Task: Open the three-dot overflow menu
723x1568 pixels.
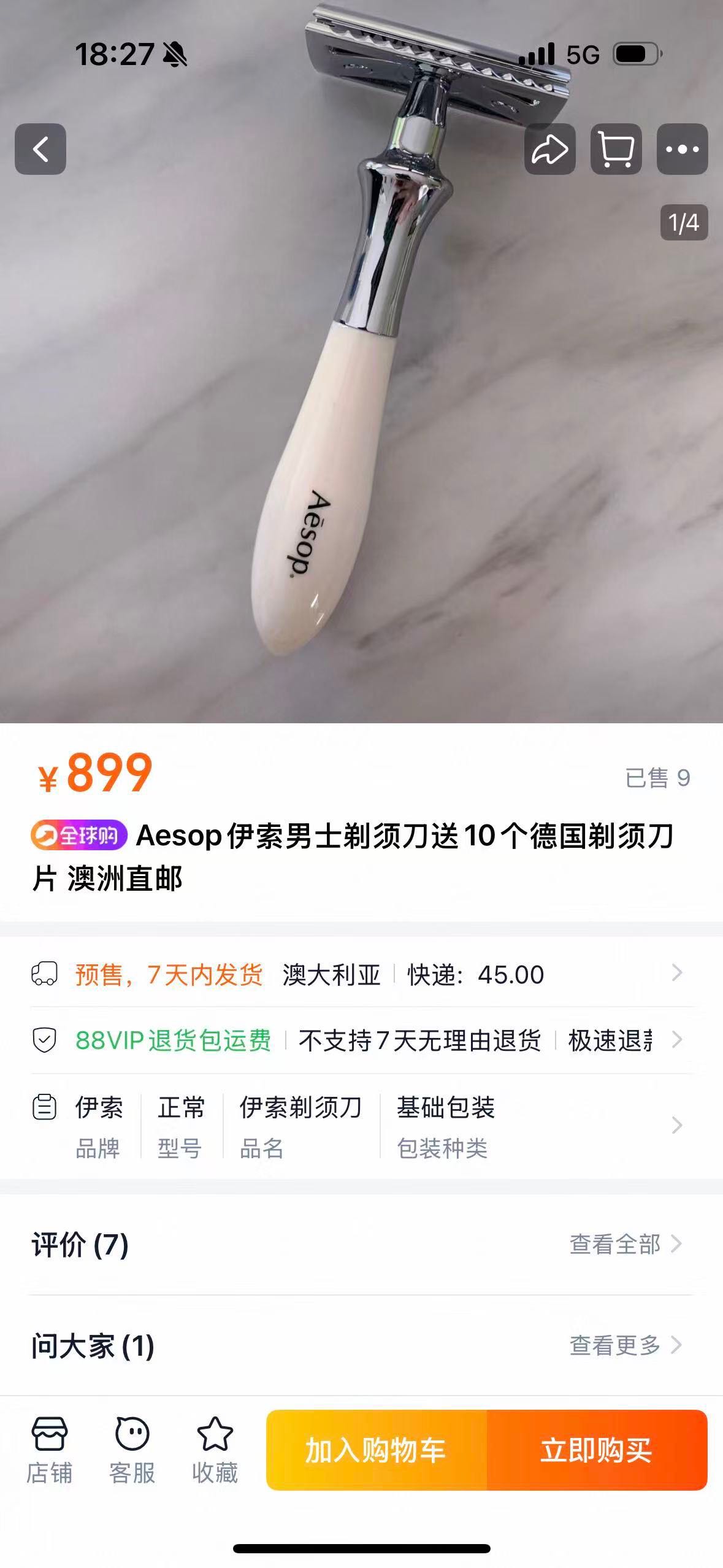Action: [x=682, y=149]
